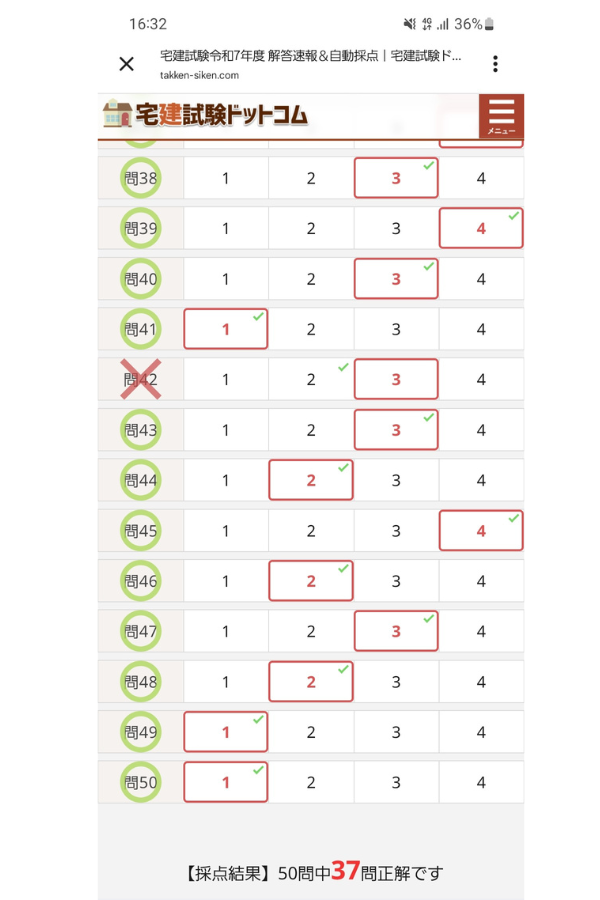Close the browser custom tab
The height and width of the screenshot is (900, 600).
pos(126,64)
